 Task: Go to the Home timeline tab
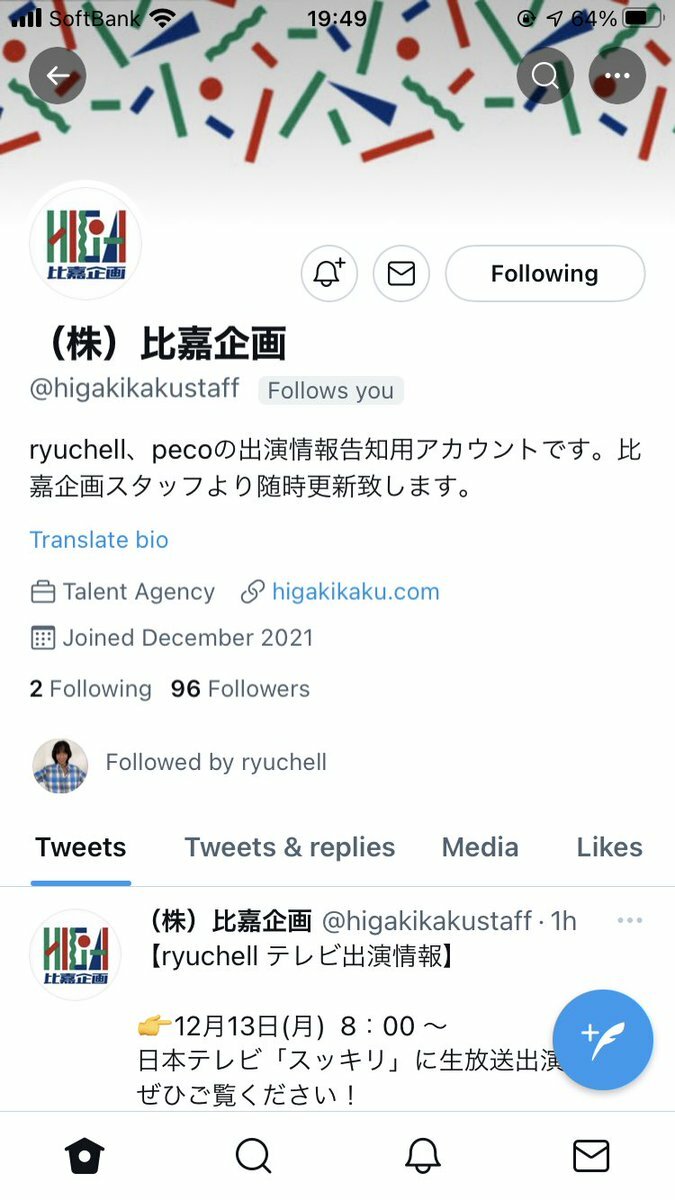[85, 1157]
